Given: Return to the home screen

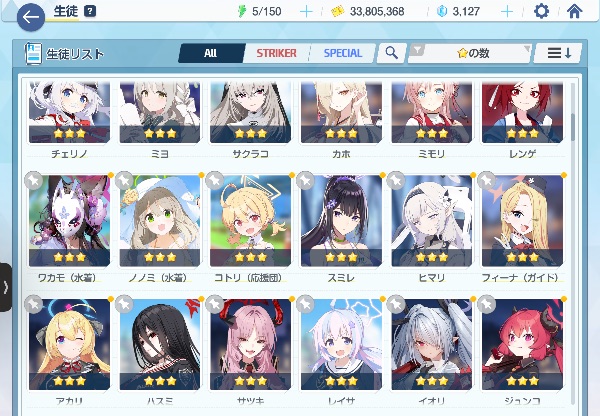Looking at the screenshot, I should (x=574, y=11).
